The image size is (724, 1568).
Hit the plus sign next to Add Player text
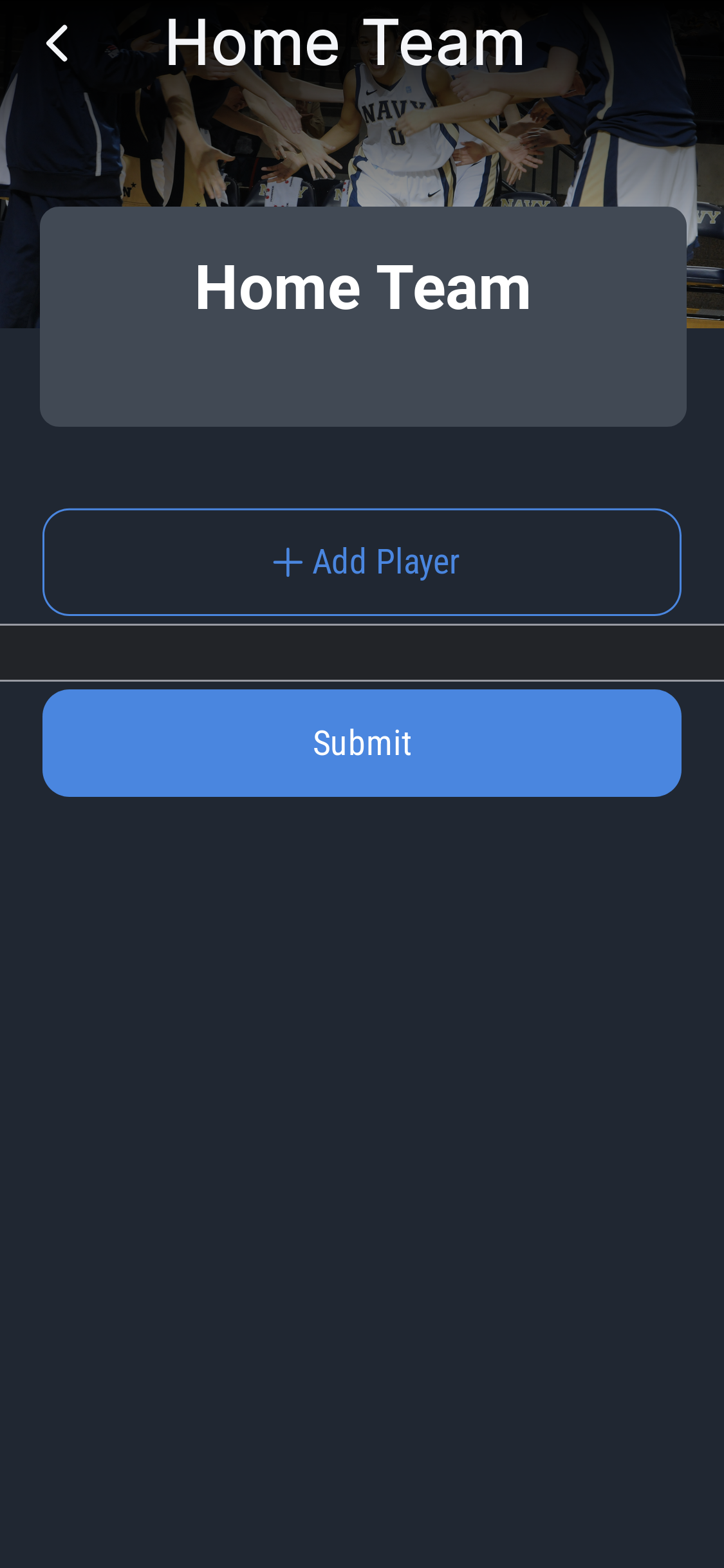click(x=288, y=561)
